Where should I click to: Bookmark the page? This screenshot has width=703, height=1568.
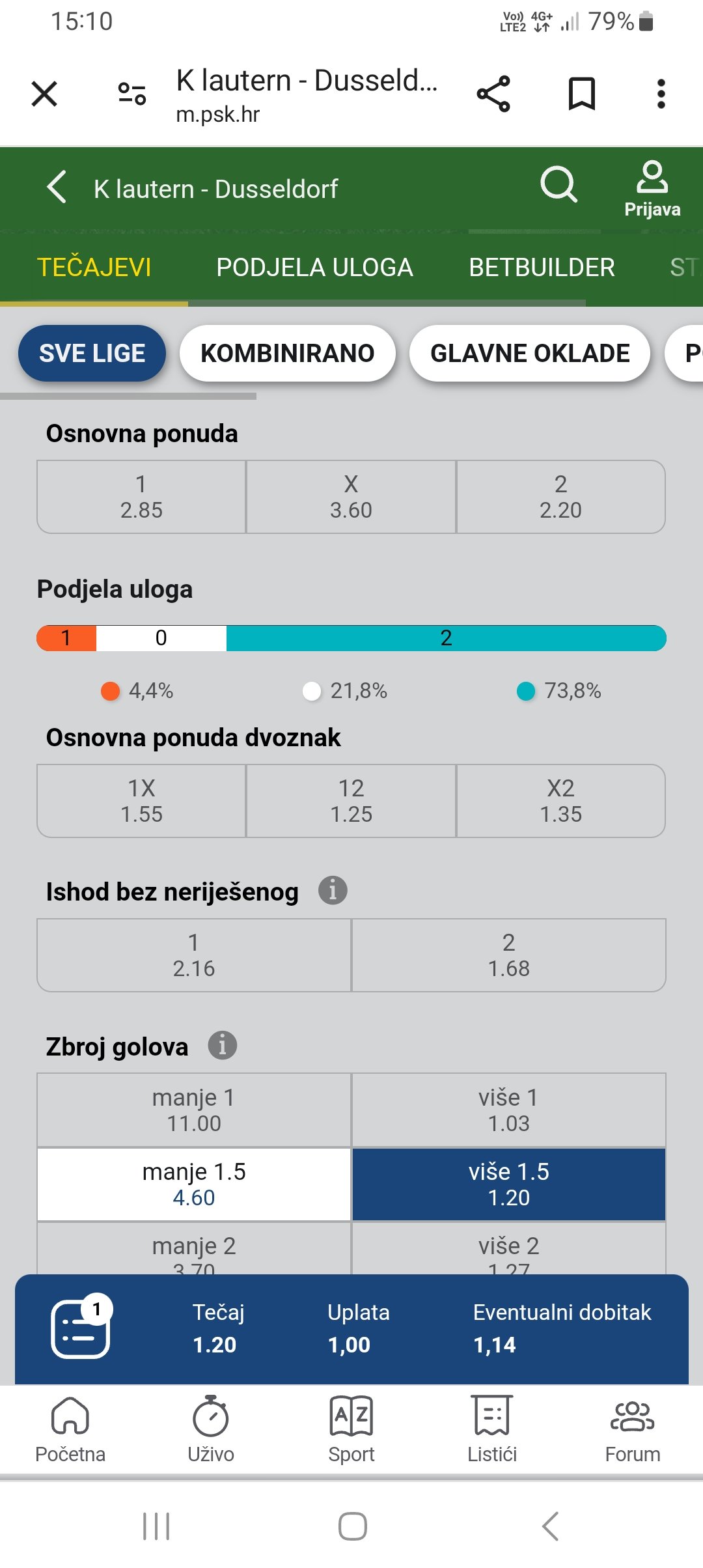pyautogui.click(x=582, y=94)
